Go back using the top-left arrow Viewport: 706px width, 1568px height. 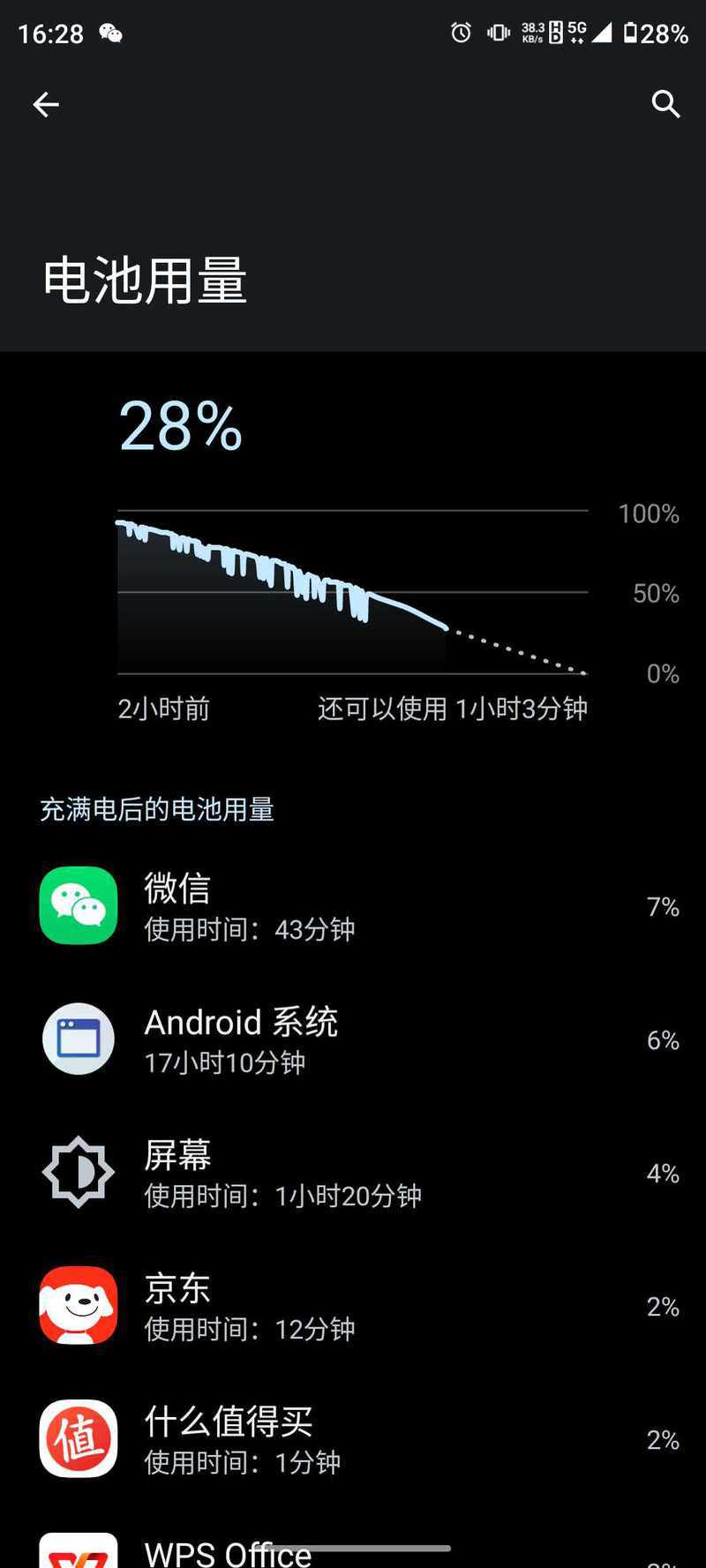(46, 105)
